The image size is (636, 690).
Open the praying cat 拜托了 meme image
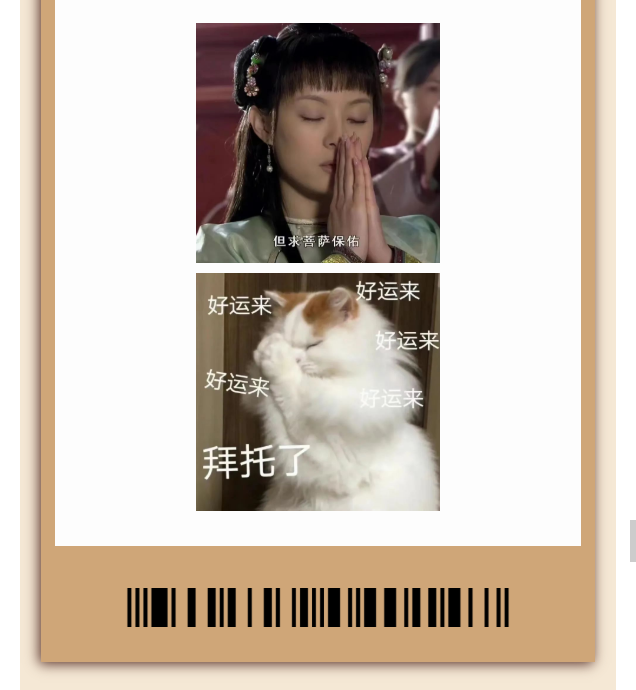(x=317, y=392)
